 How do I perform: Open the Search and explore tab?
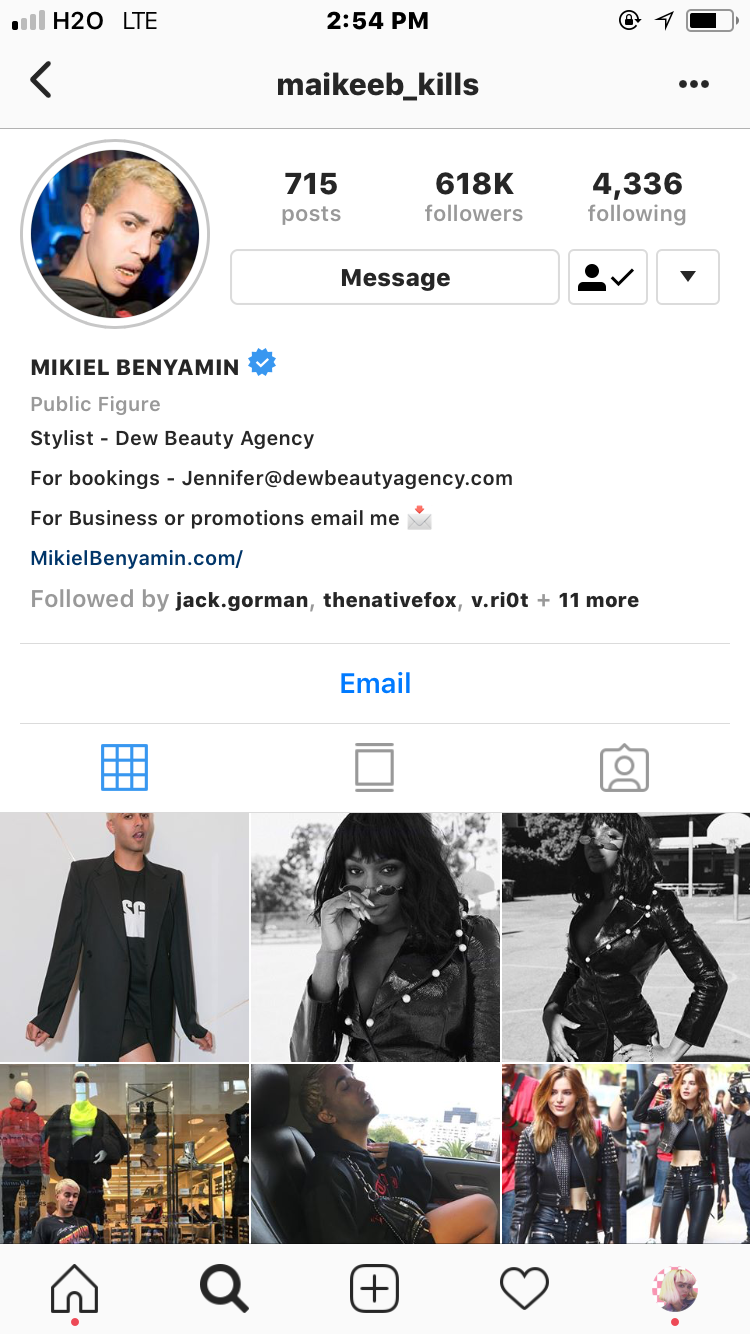[224, 1288]
